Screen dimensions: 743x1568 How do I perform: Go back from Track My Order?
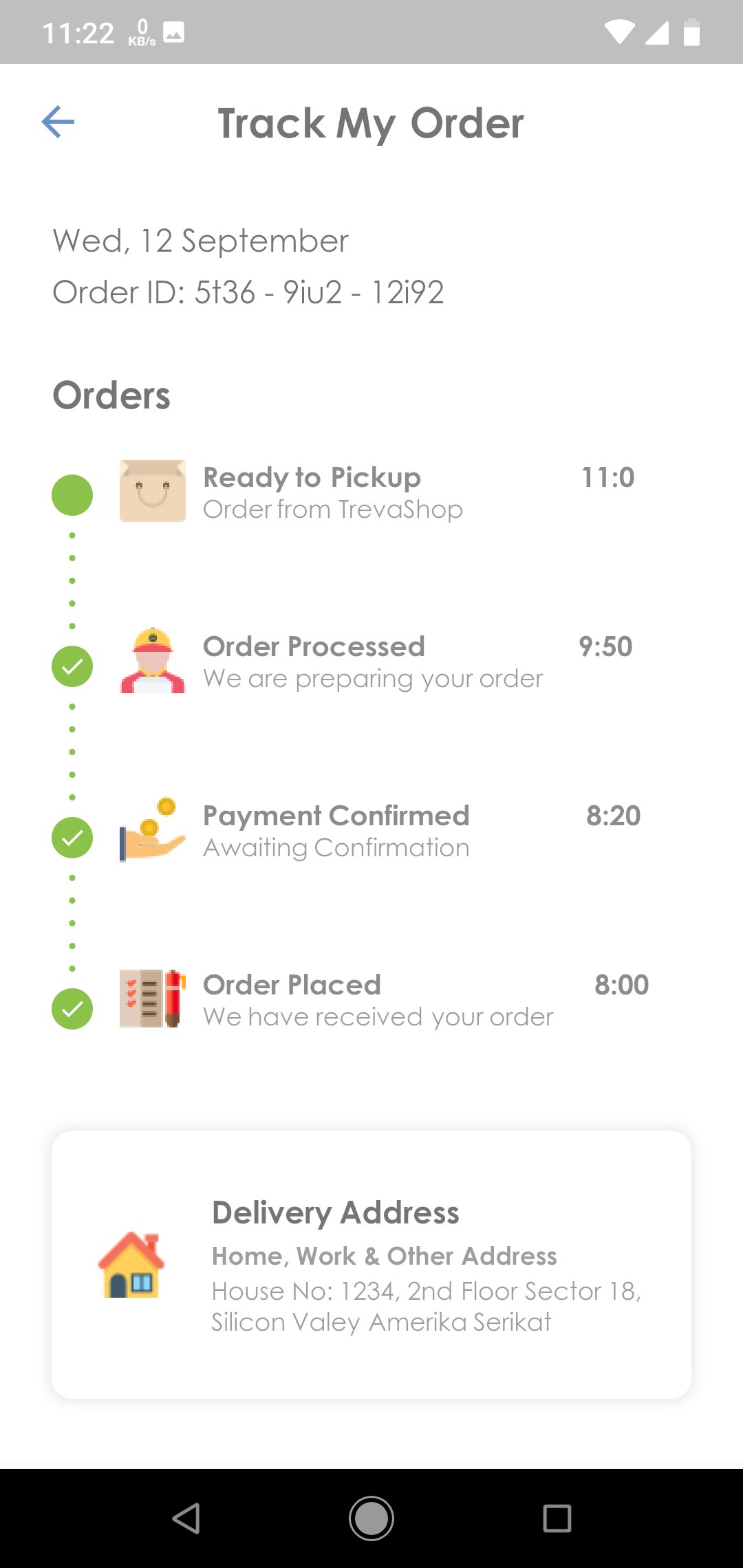[58, 122]
